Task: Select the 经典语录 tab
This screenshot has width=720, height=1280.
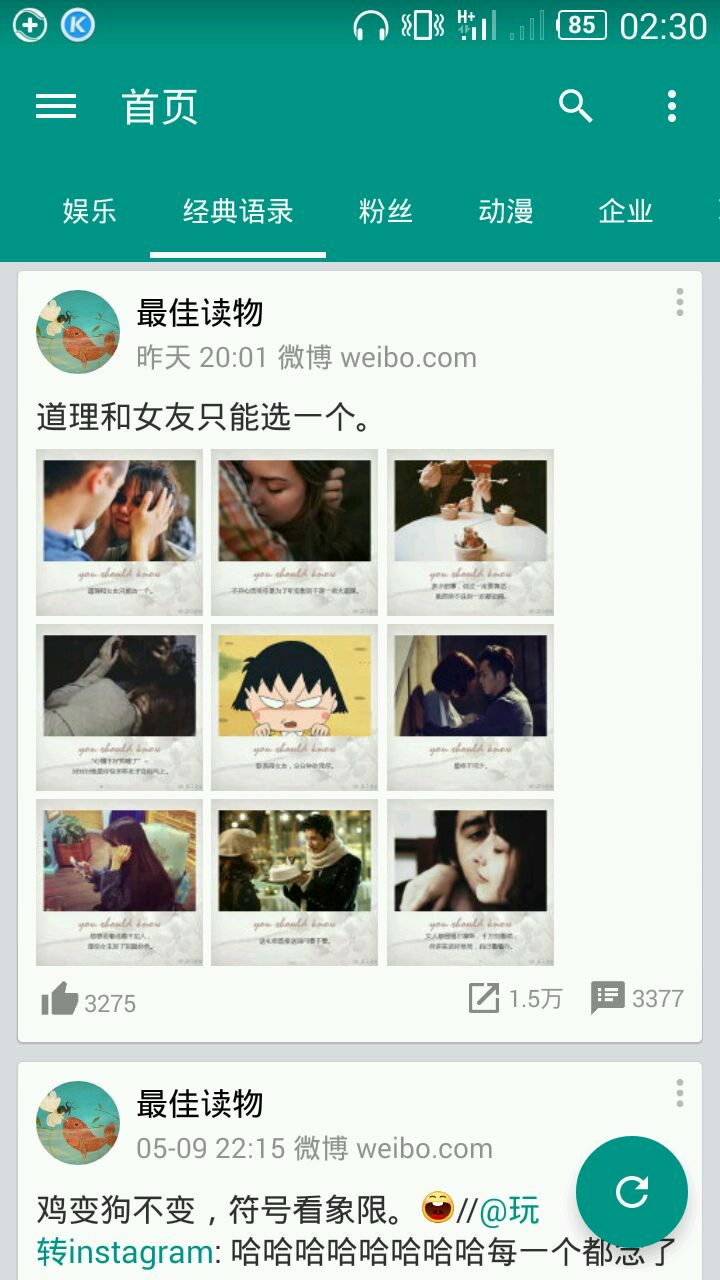Action: coord(238,211)
